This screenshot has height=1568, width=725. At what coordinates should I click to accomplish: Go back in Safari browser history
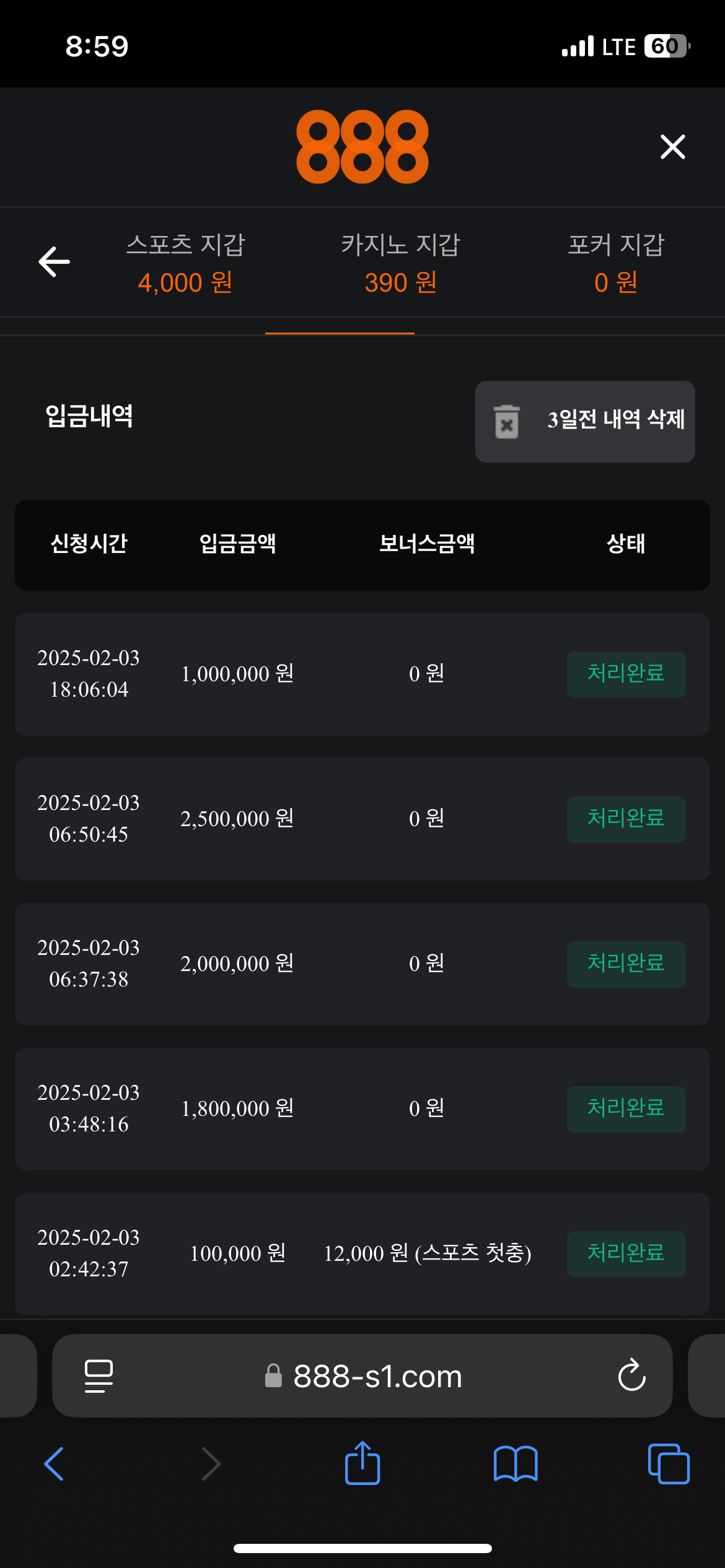tap(55, 1464)
